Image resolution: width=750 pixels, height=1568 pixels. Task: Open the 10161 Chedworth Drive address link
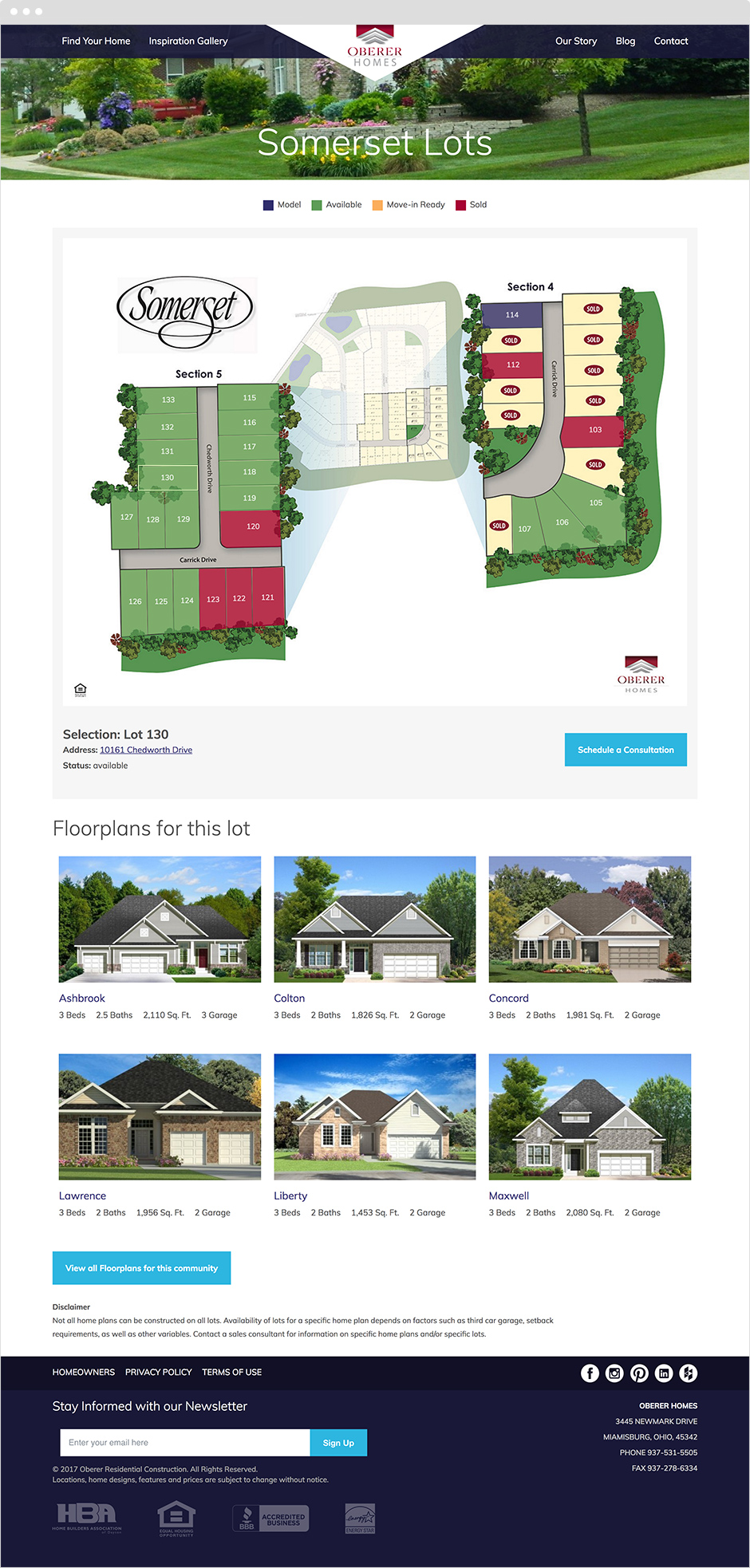click(146, 750)
